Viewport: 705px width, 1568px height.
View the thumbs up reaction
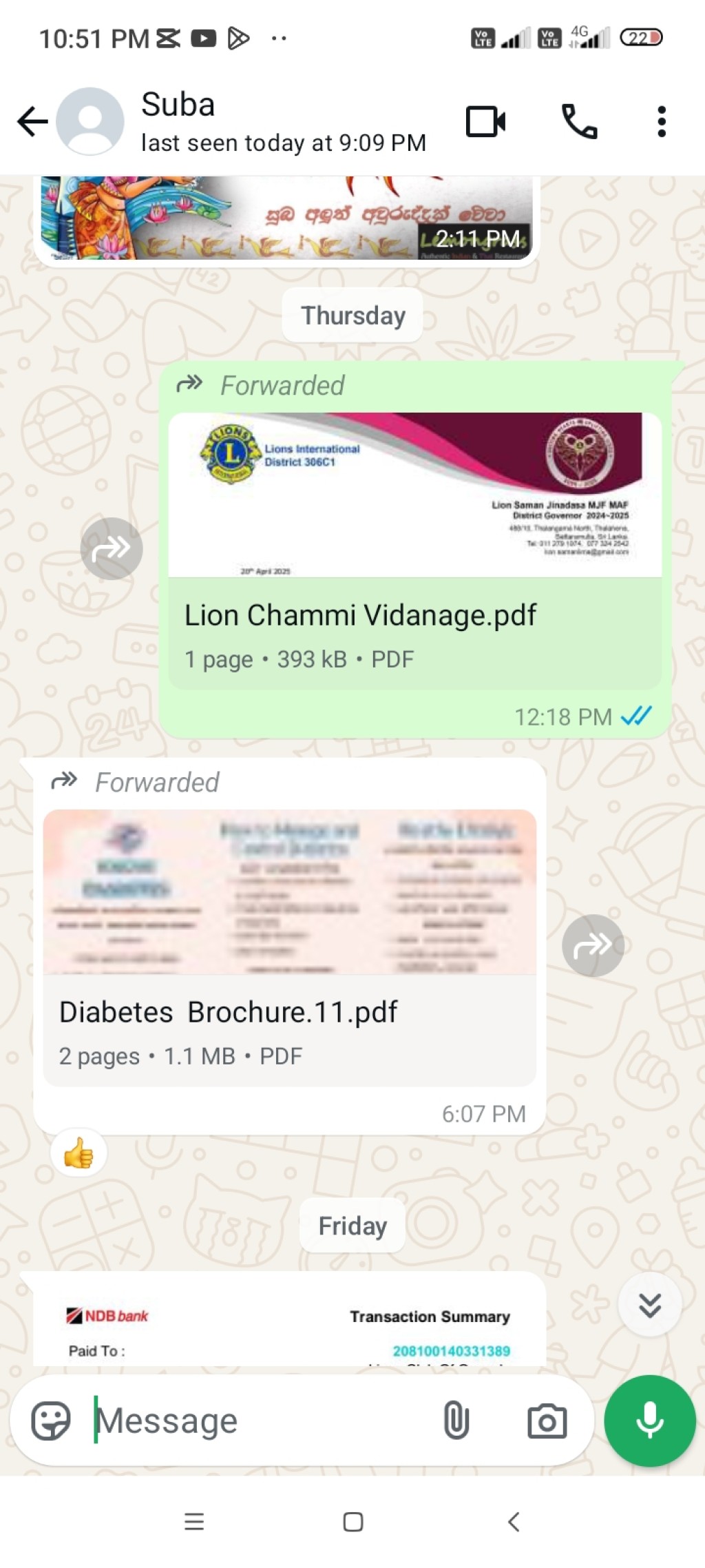(x=78, y=1153)
